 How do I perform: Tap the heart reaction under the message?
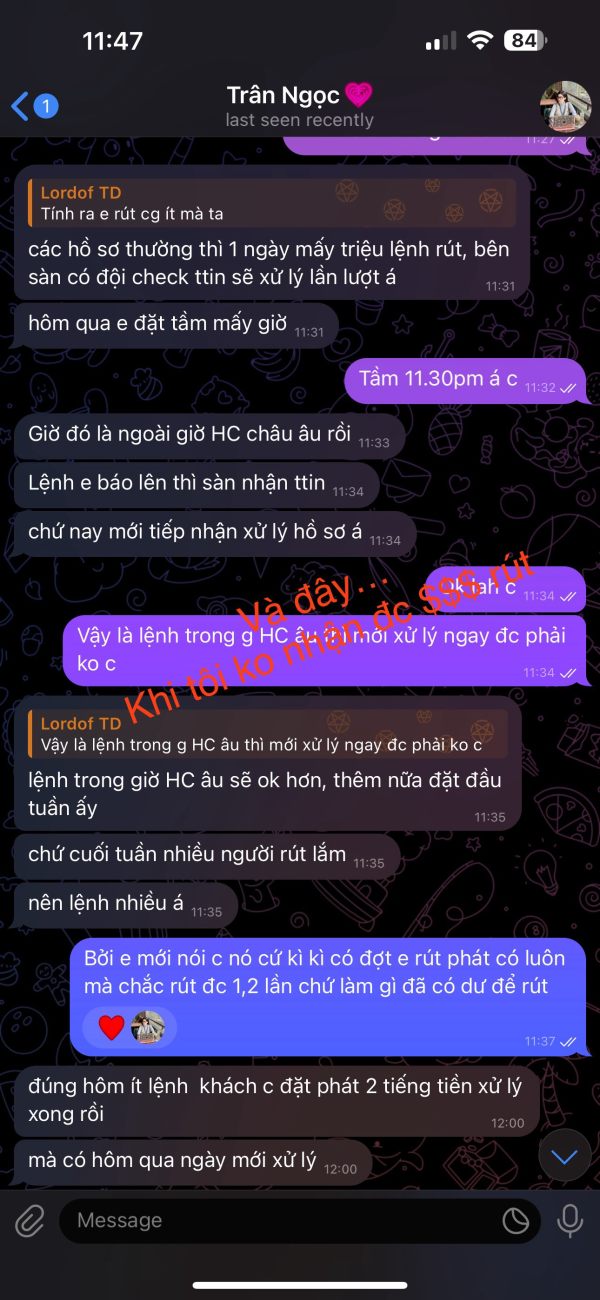pos(111,1026)
